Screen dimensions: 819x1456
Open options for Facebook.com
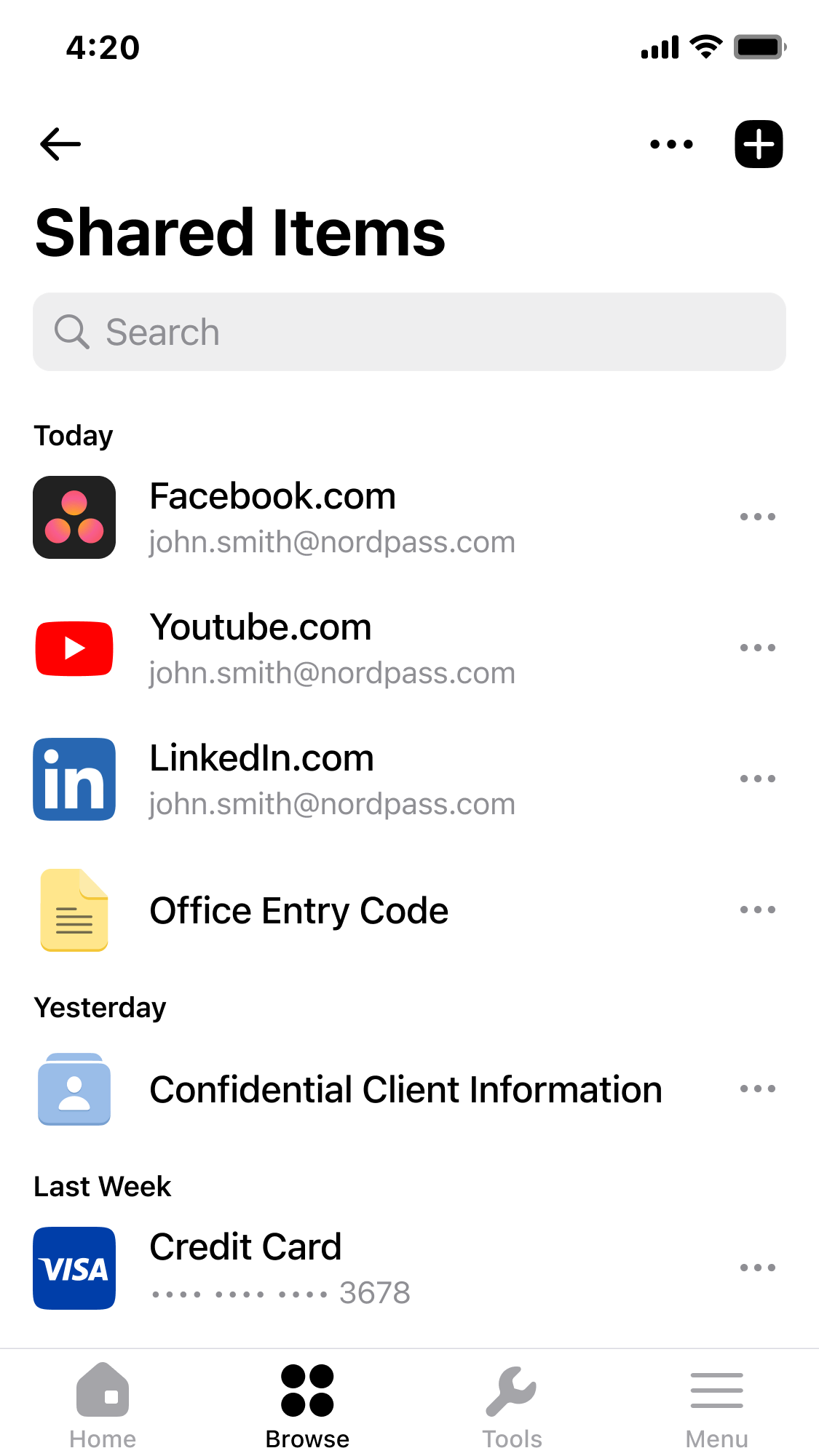[x=757, y=517]
